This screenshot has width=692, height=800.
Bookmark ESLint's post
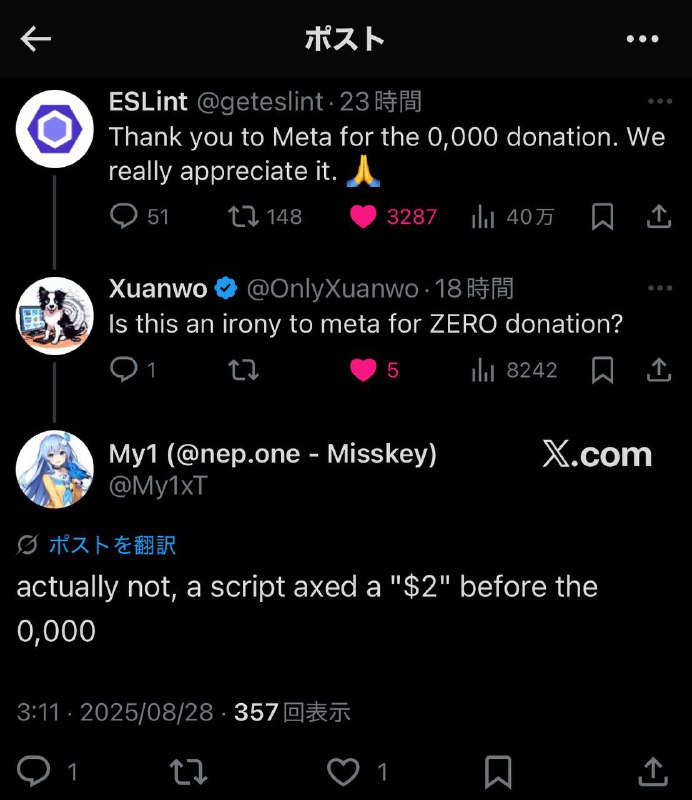pos(602,216)
